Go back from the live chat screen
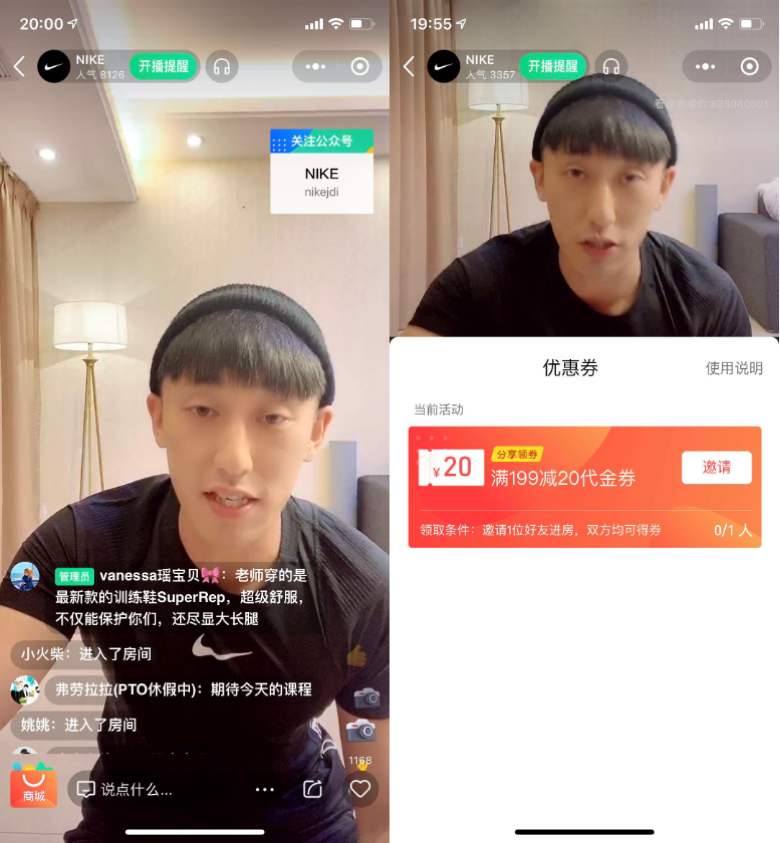Image resolution: width=780 pixels, height=843 pixels. point(19,66)
